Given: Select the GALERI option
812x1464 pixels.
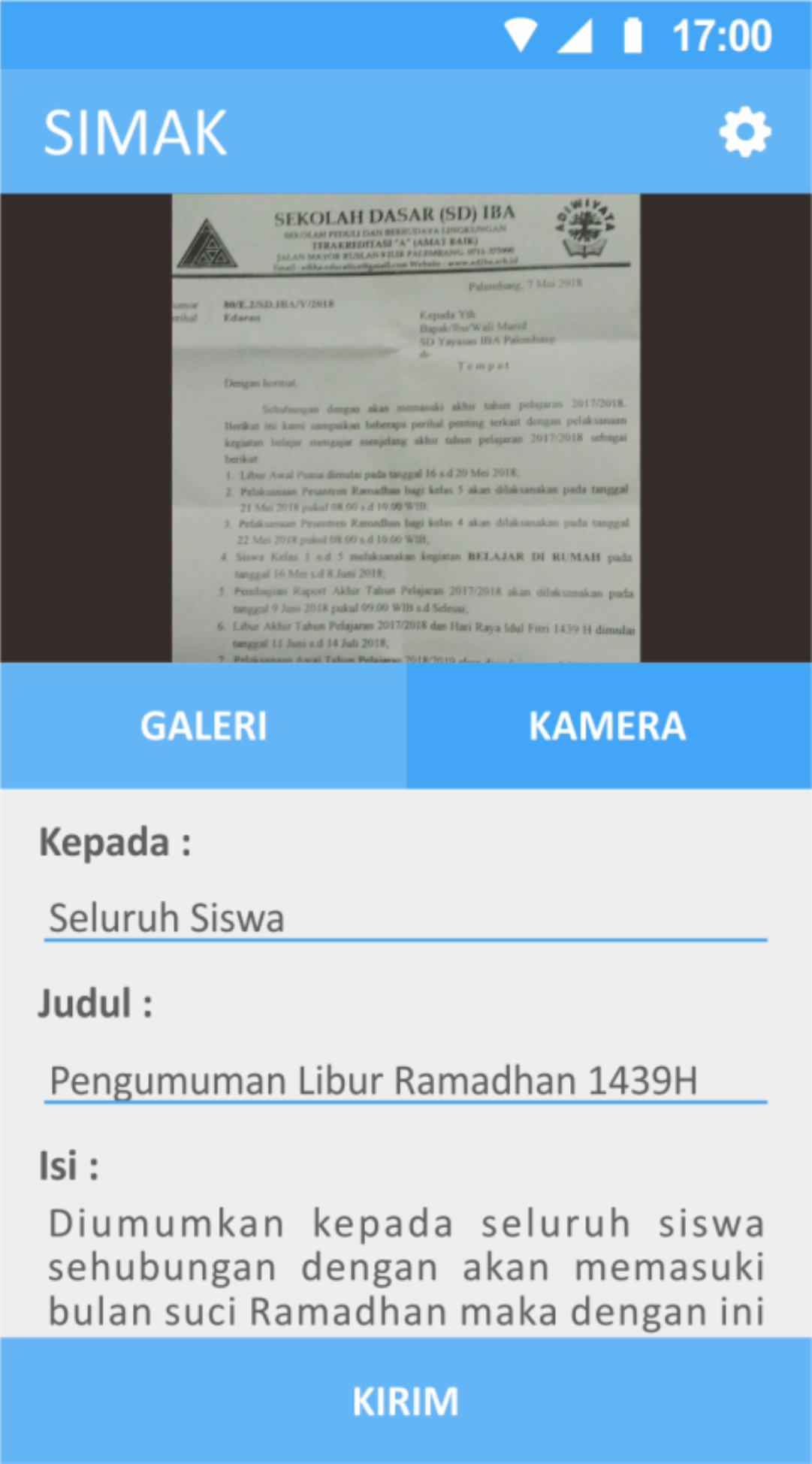Looking at the screenshot, I should pos(204,726).
